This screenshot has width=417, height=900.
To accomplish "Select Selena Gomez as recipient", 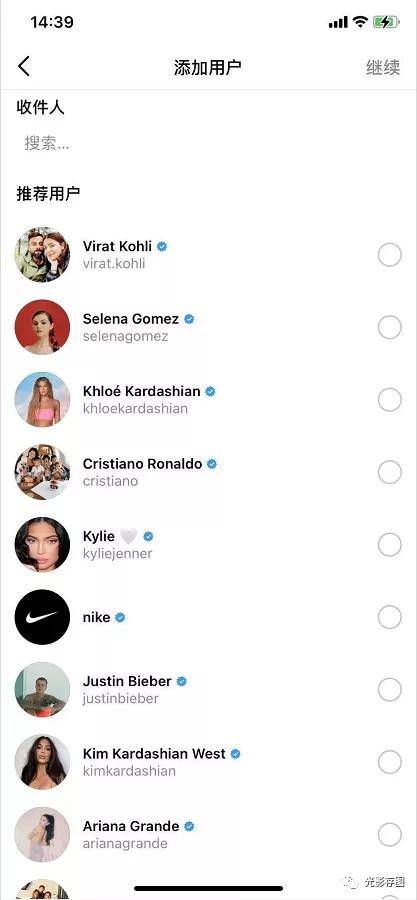I will coord(389,327).
